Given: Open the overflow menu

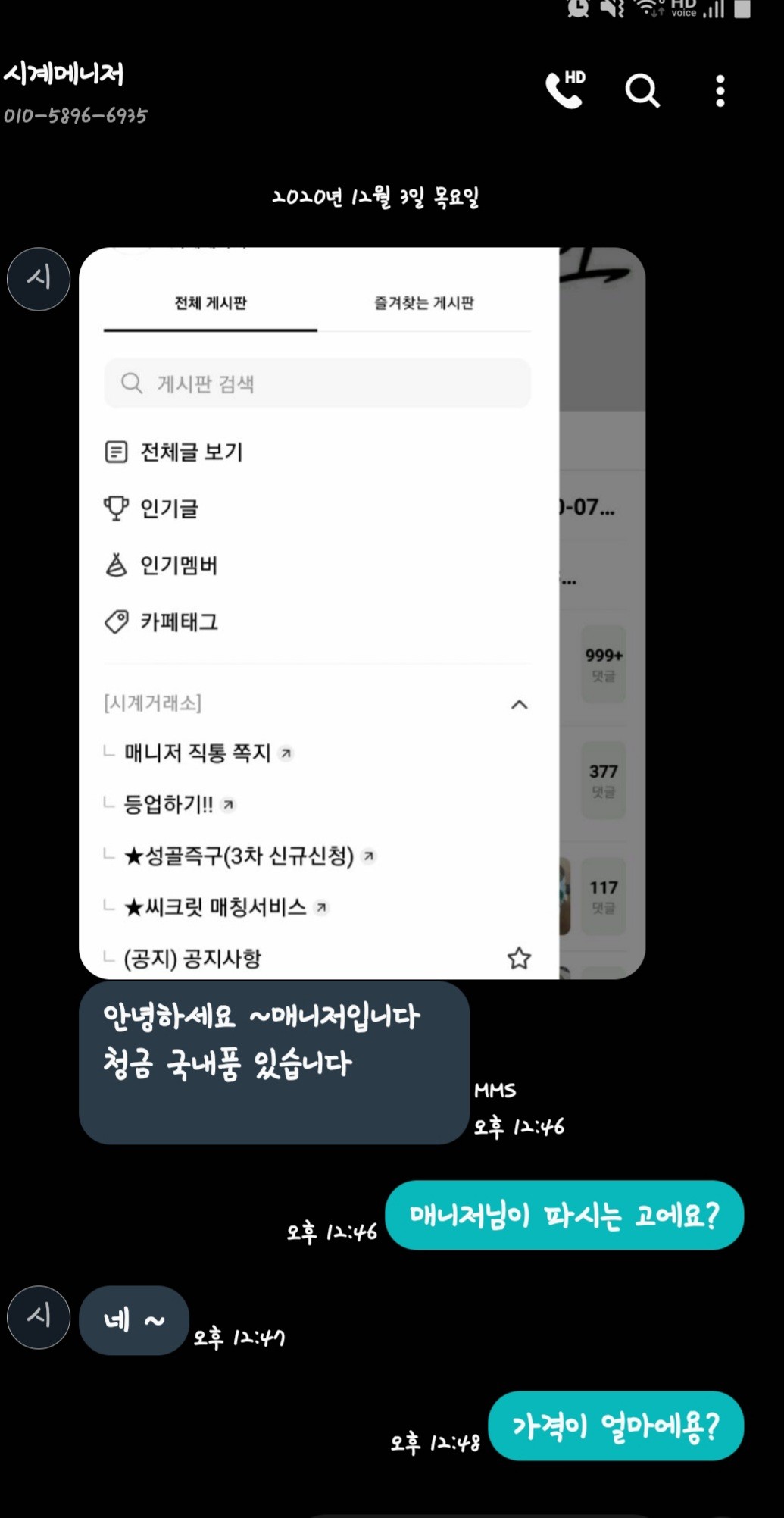Looking at the screenshot, I should pos(720,91).
